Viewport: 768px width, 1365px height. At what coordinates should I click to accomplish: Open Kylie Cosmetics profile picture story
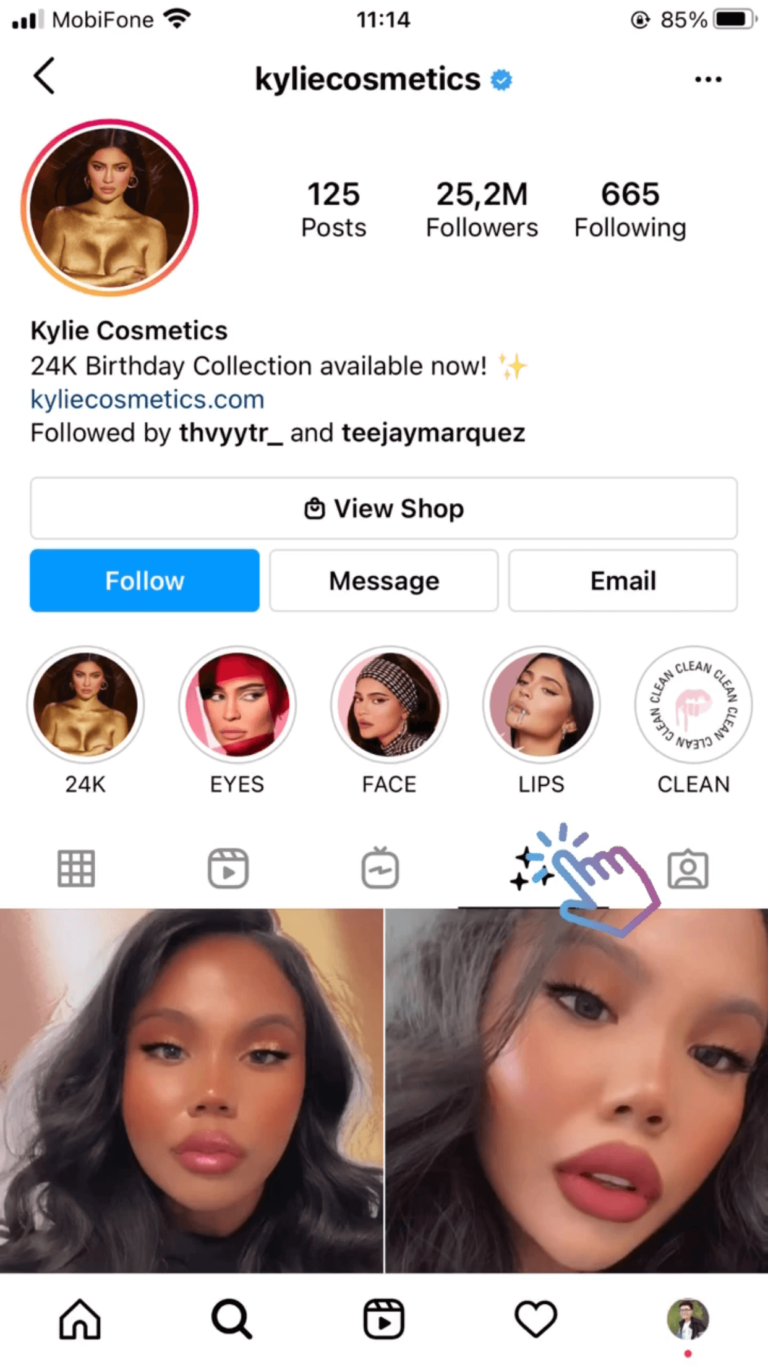click(110, 209)
